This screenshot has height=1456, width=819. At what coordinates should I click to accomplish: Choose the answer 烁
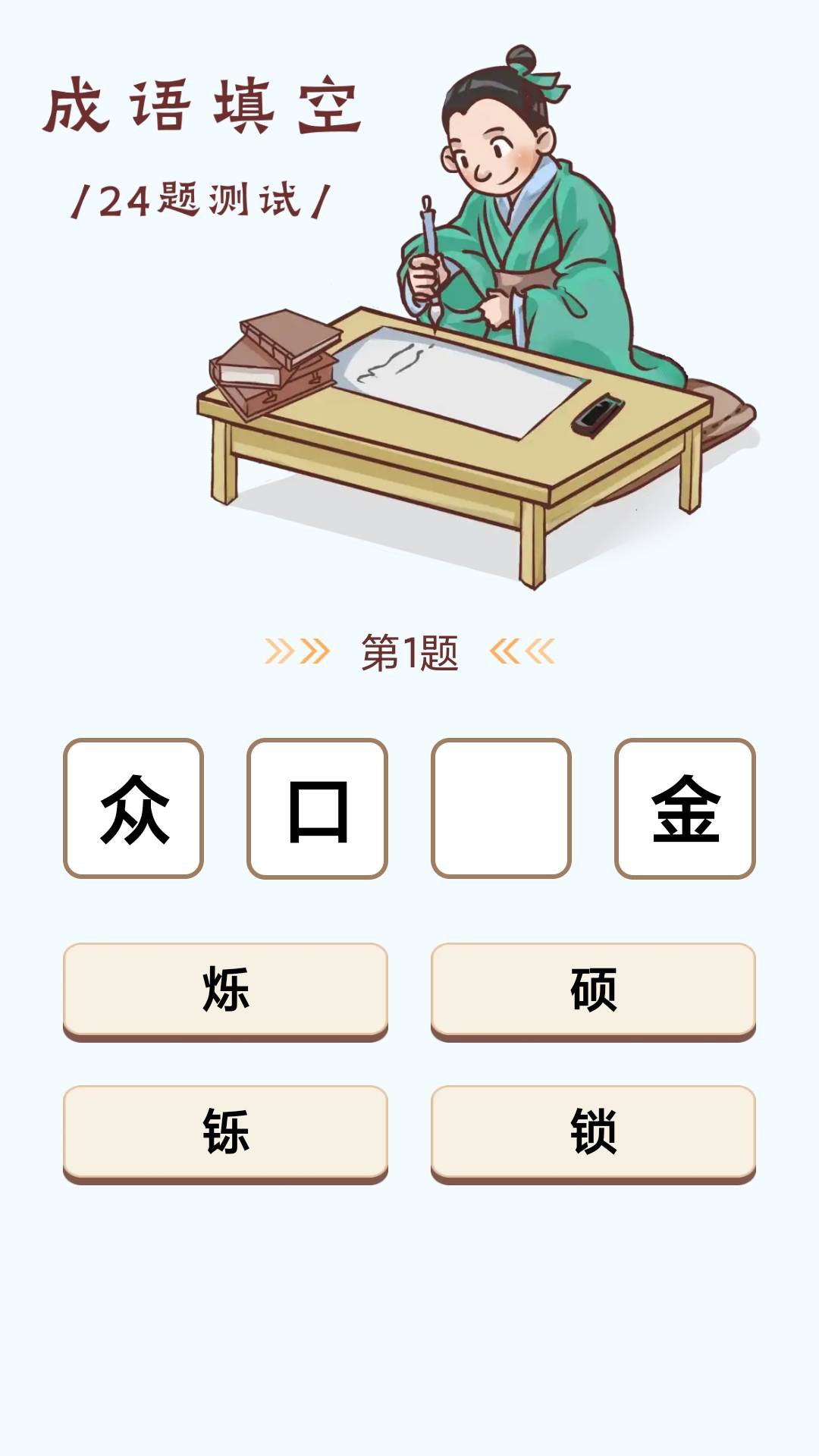[x=225, y=990]
